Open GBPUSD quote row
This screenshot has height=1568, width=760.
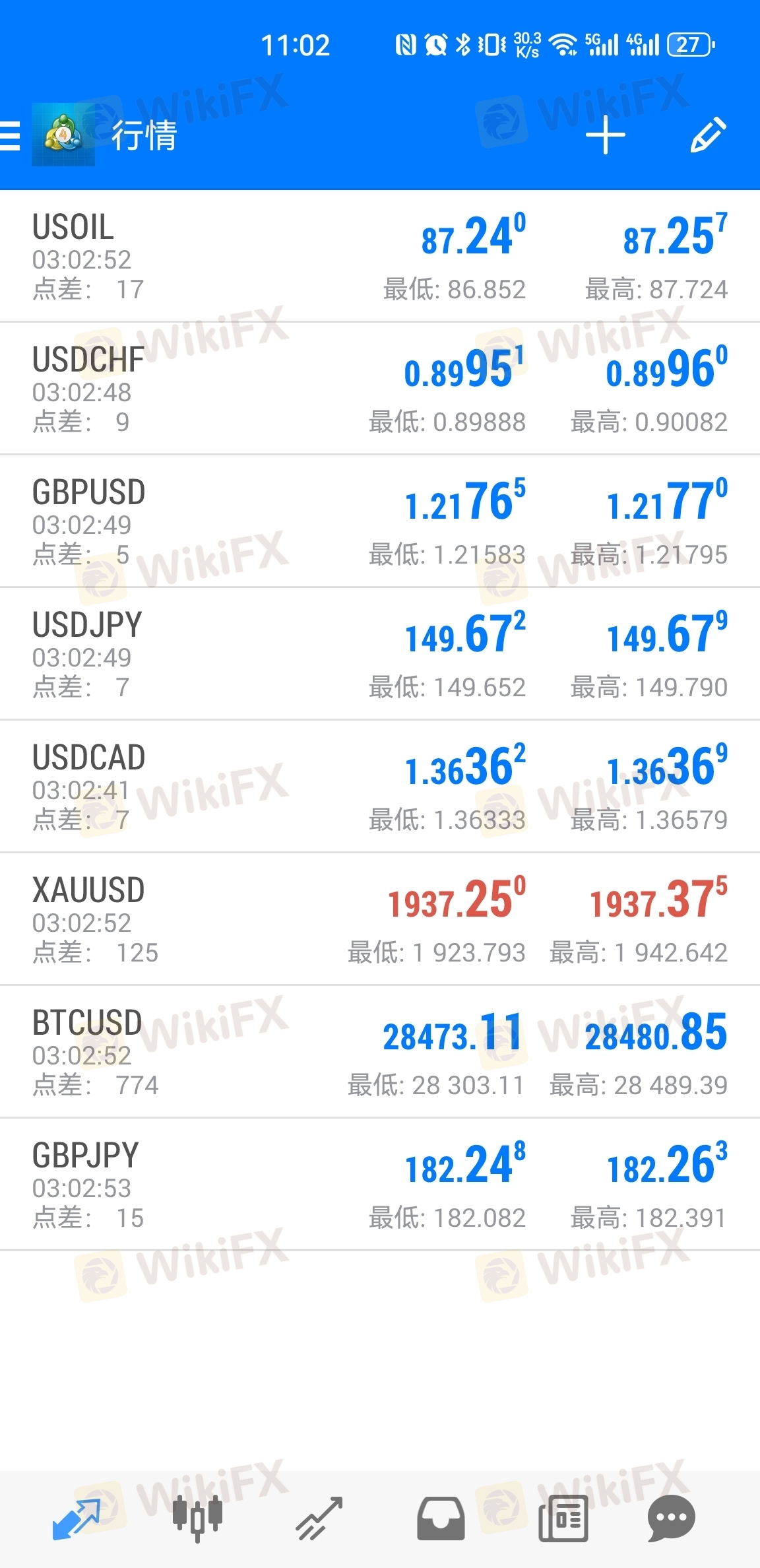380,521
